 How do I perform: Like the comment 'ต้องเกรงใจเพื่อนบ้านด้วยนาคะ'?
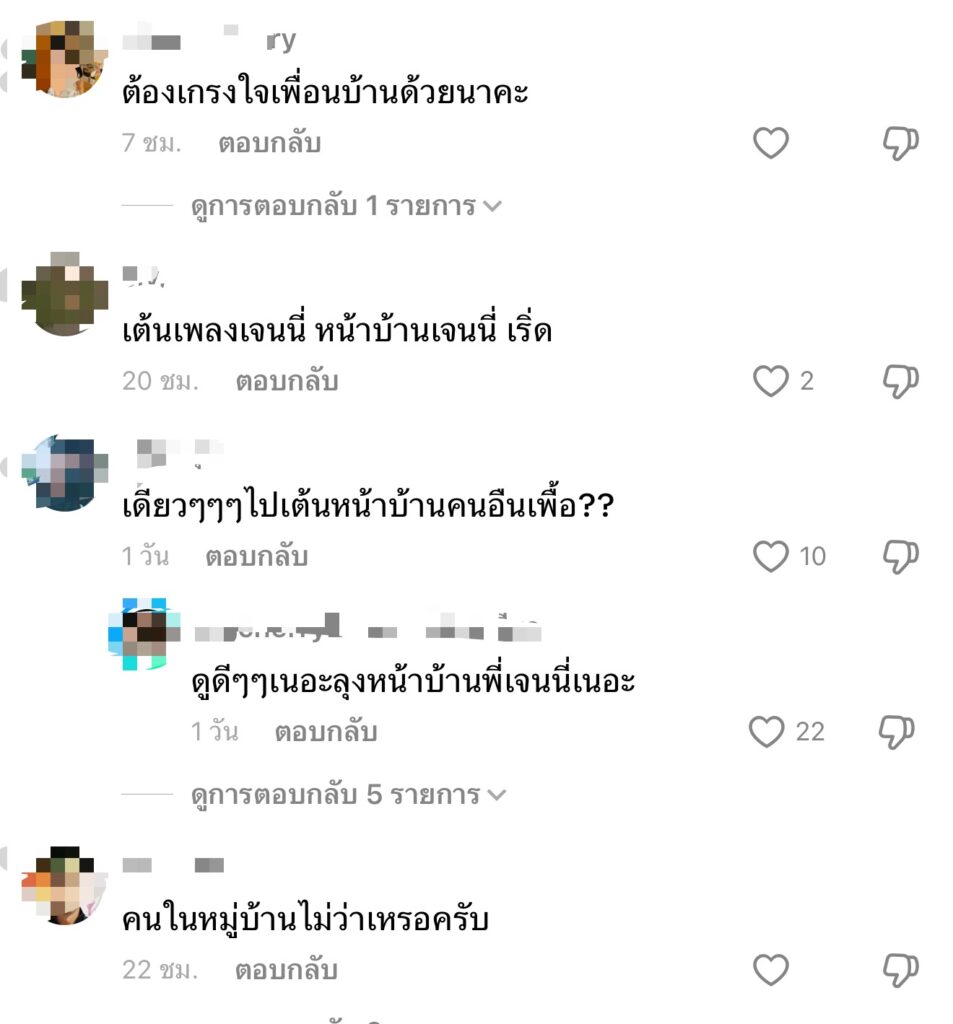point(770,144)
